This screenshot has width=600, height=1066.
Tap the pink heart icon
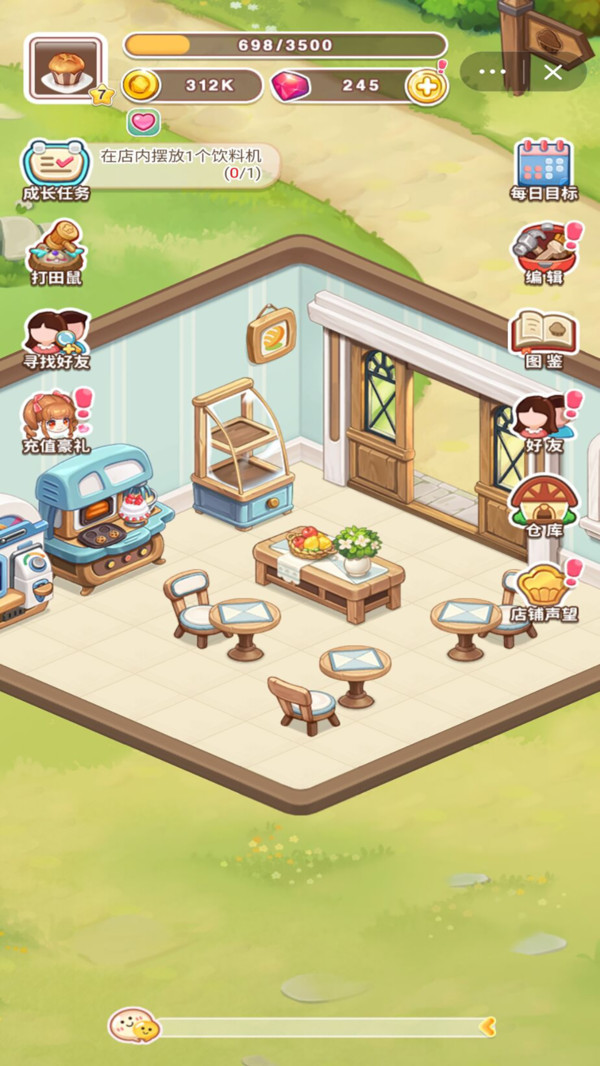[143, 122]
